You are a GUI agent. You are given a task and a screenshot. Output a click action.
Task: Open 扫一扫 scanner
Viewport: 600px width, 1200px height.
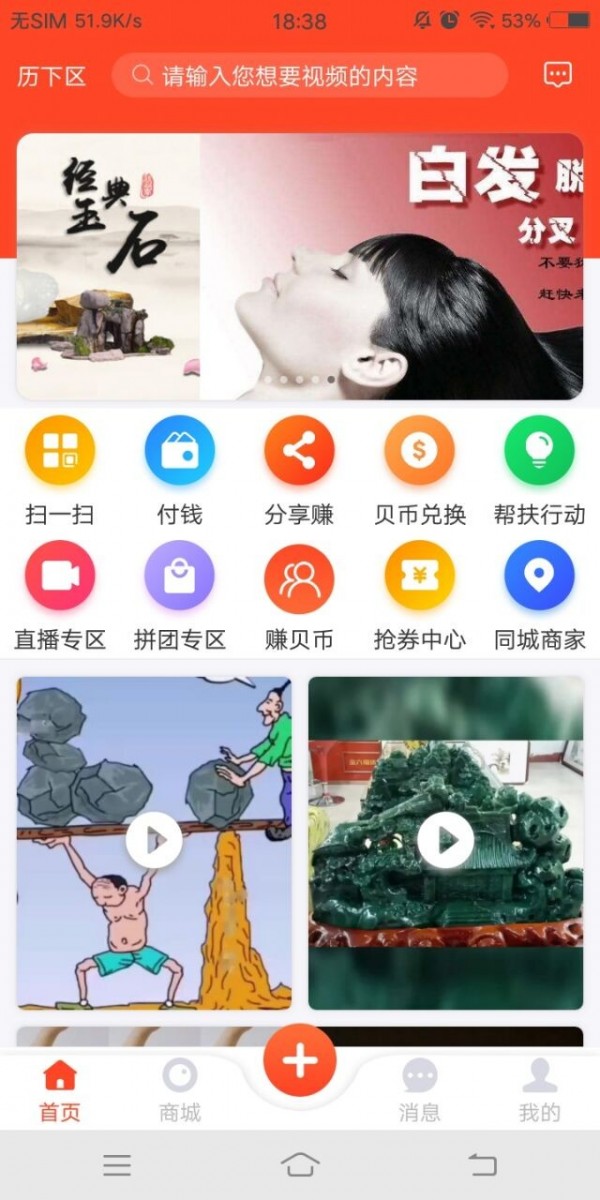(x=60, y=451)
